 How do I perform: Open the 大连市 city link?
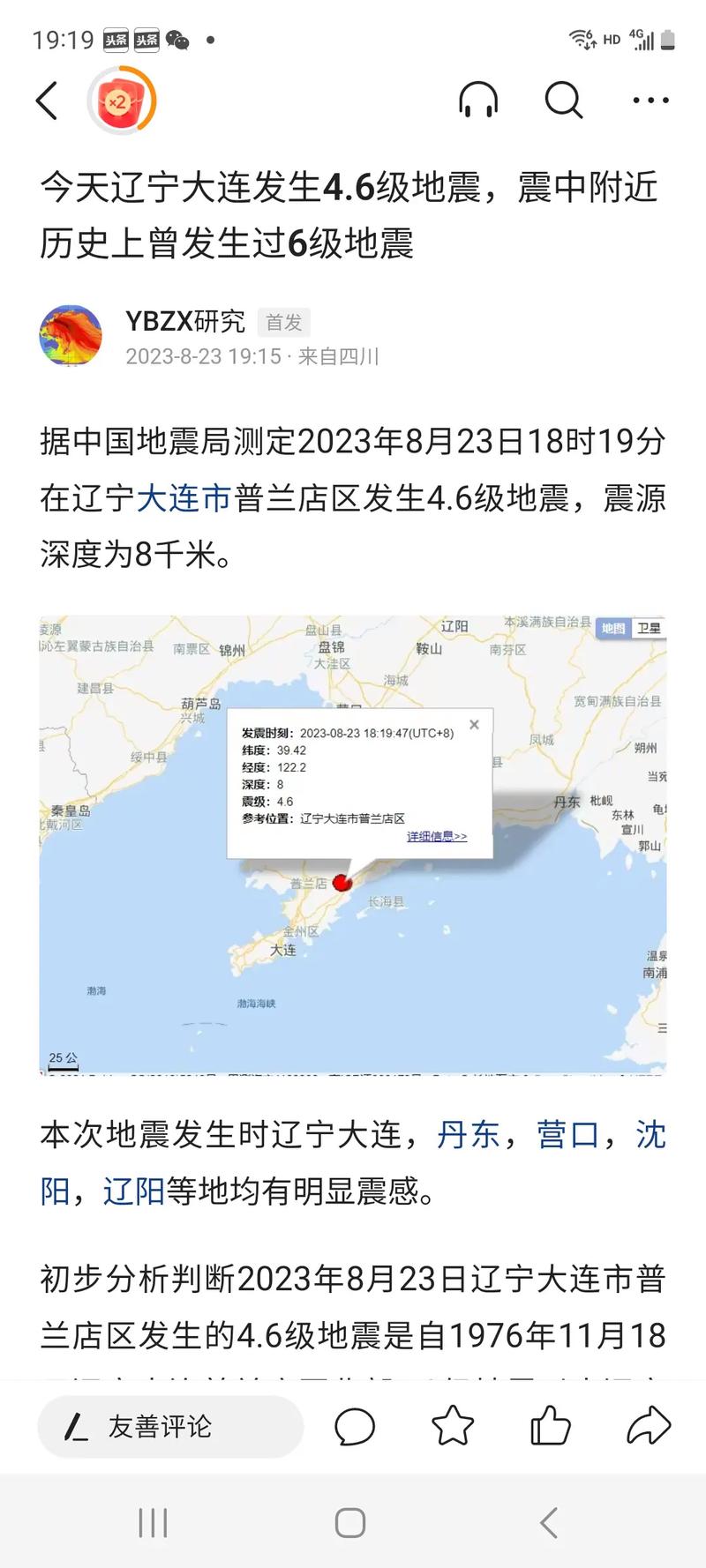[185, 498]
